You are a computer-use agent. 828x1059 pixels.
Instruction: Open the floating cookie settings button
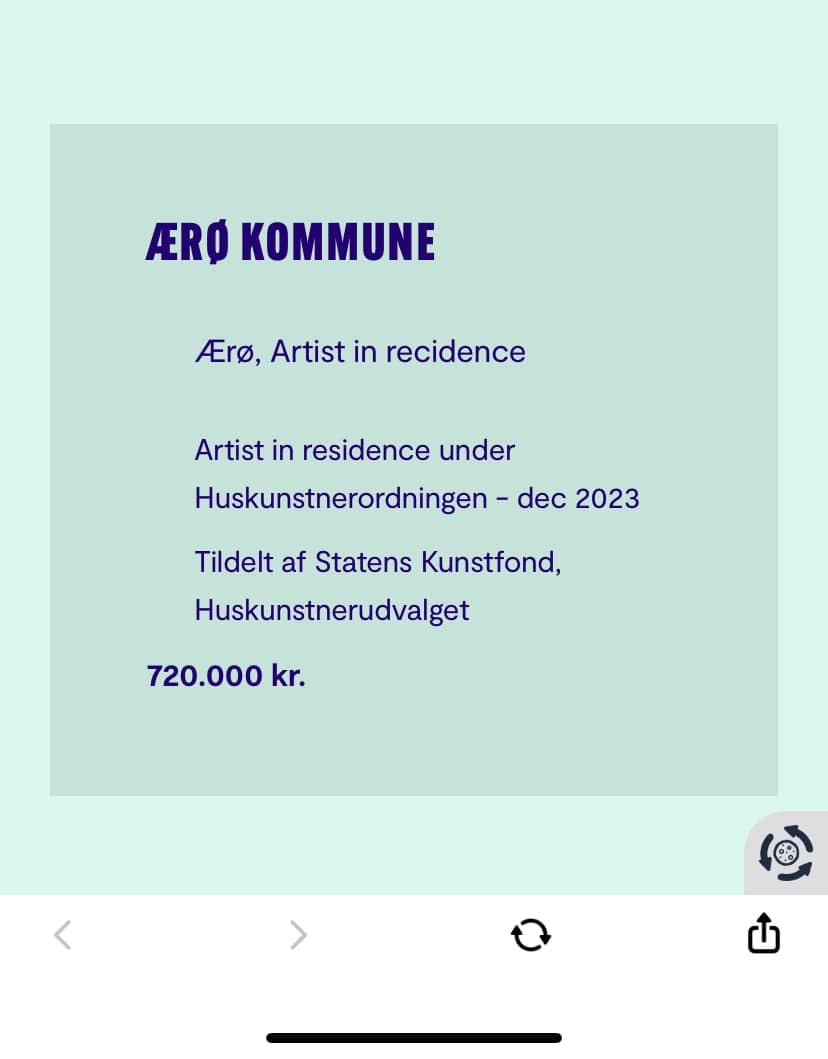(x=787, y=853)
